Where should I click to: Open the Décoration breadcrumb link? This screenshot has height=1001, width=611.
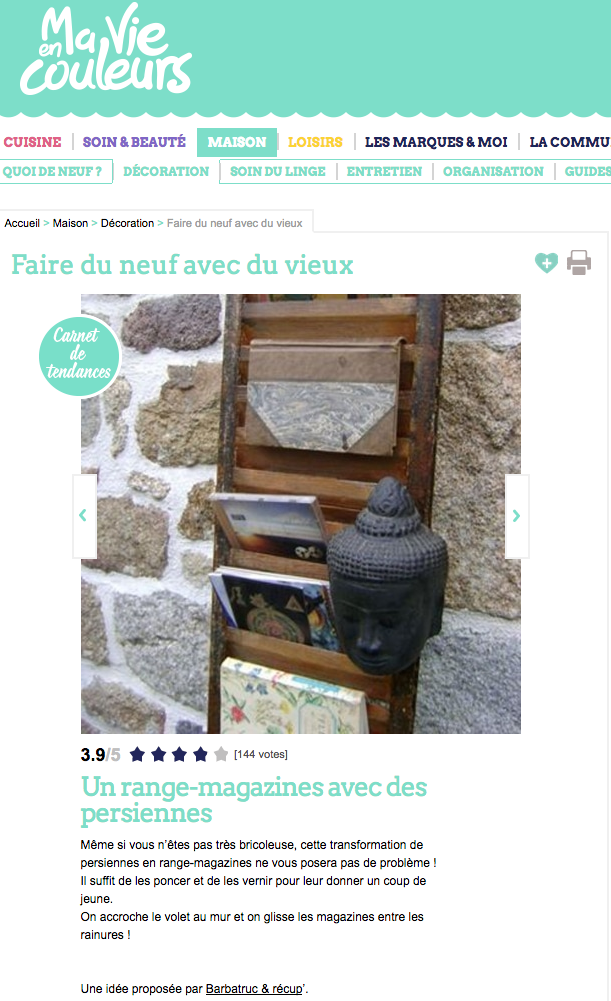(x=127, y=223)
